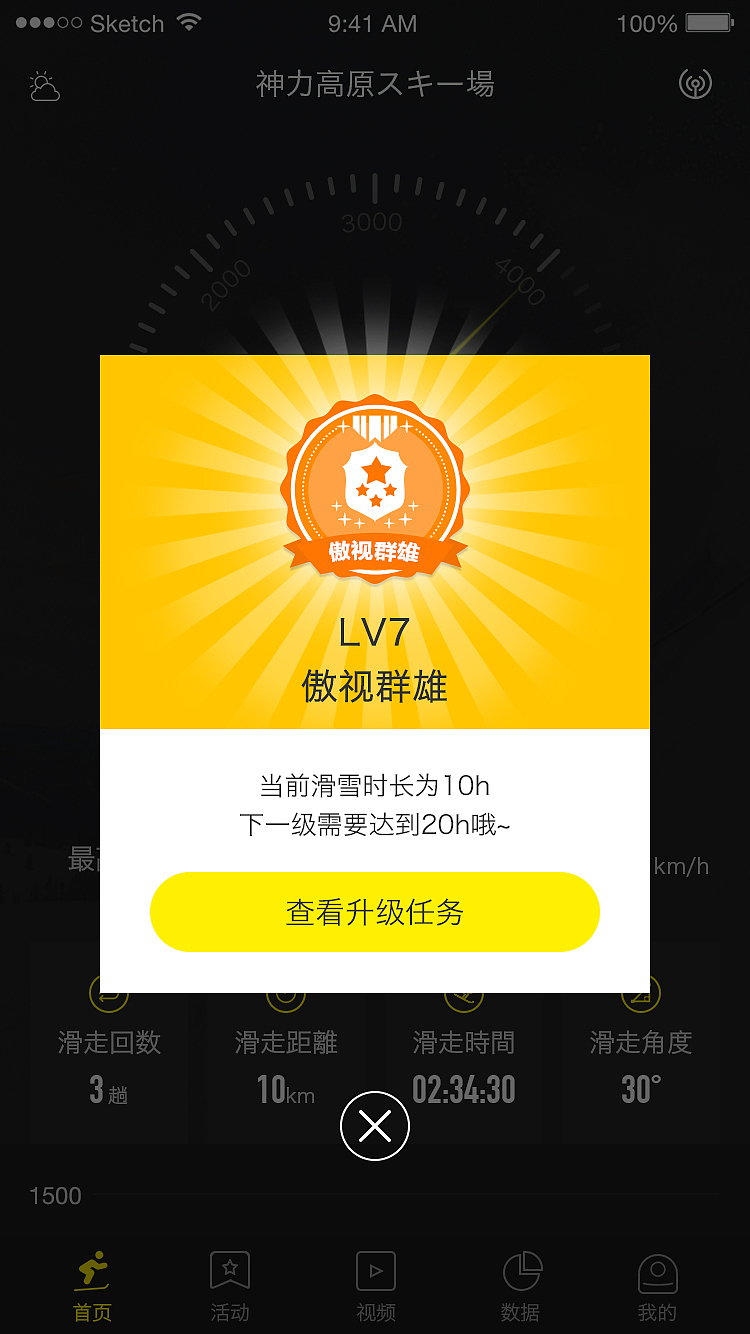Click the 02:34:30 skiing time value
The width and height of the screenshot is (750, 1334).
click(463, 1090)
